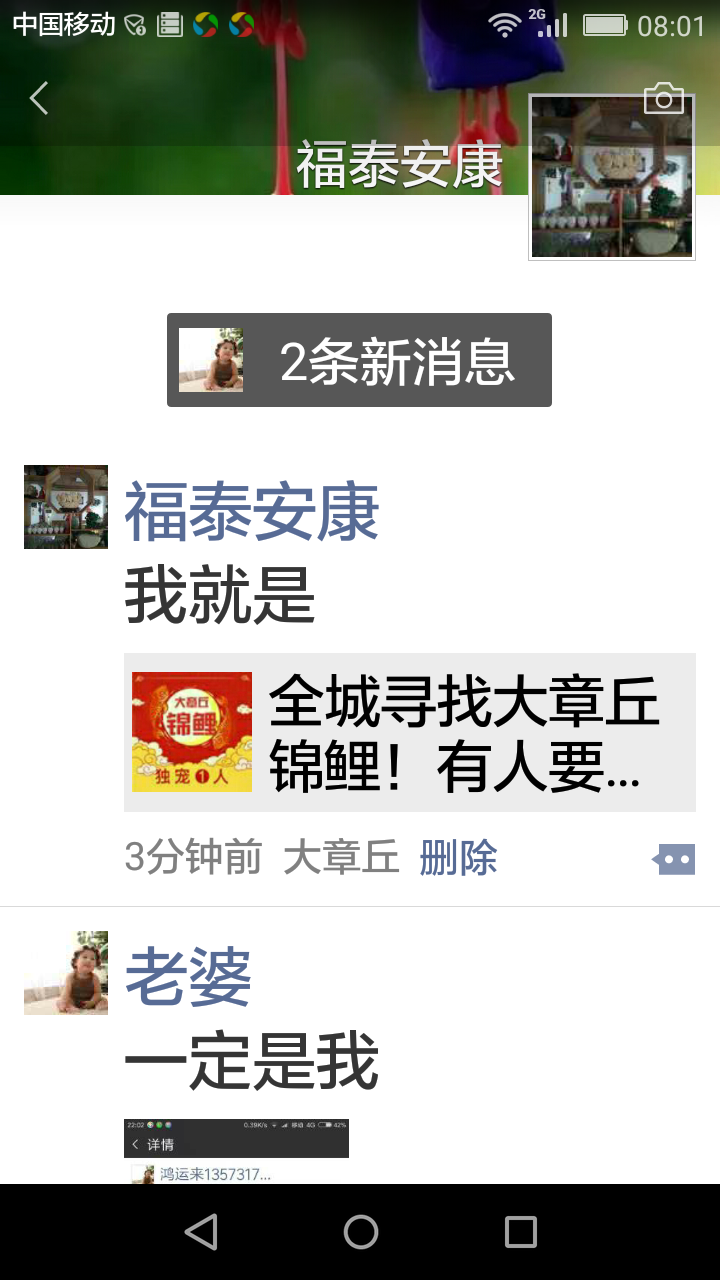Viewport: 720px width, 1280px height.
Task: Delete the post via 删除
Action: pos(458,858)
